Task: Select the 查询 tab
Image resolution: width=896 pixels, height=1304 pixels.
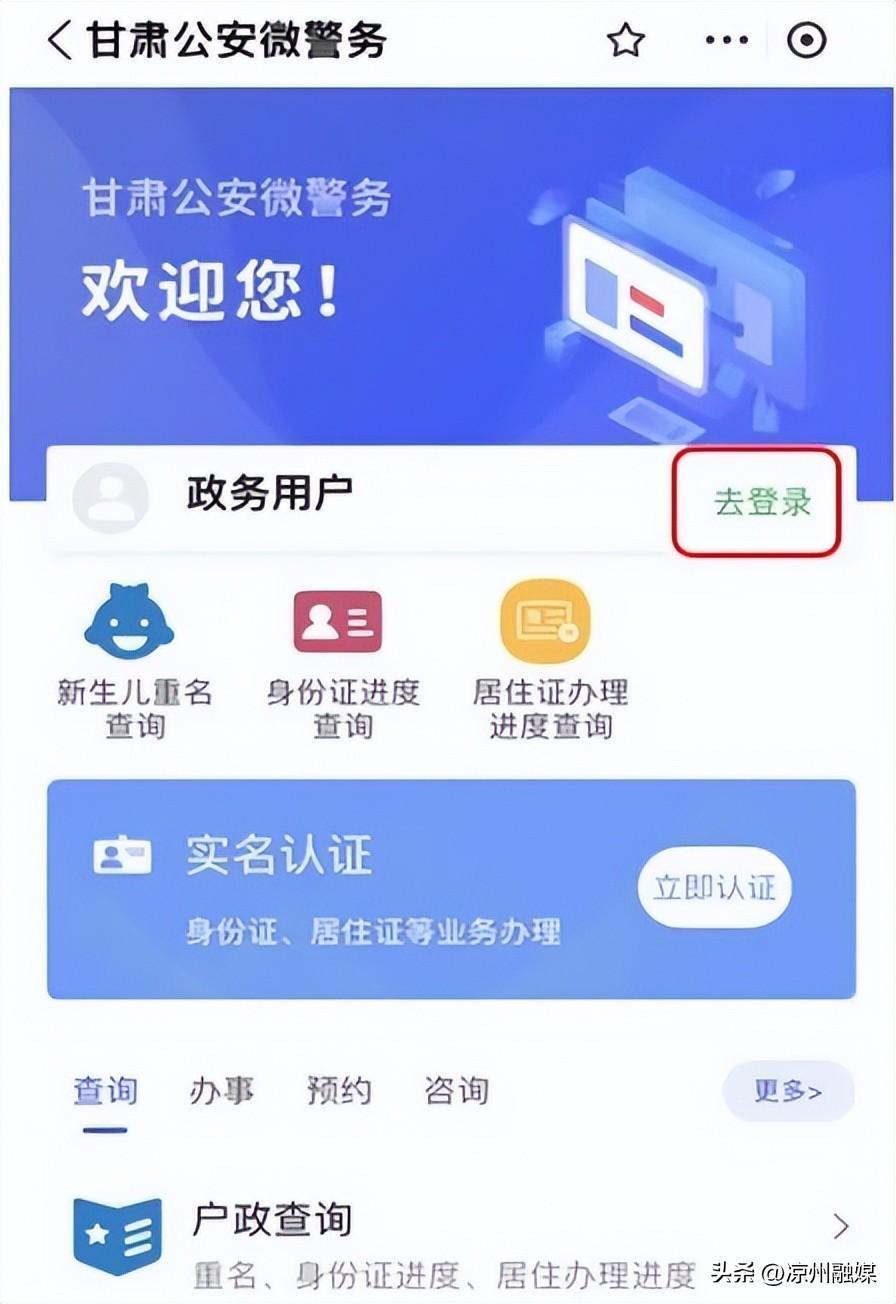Action: point(104,1091)
